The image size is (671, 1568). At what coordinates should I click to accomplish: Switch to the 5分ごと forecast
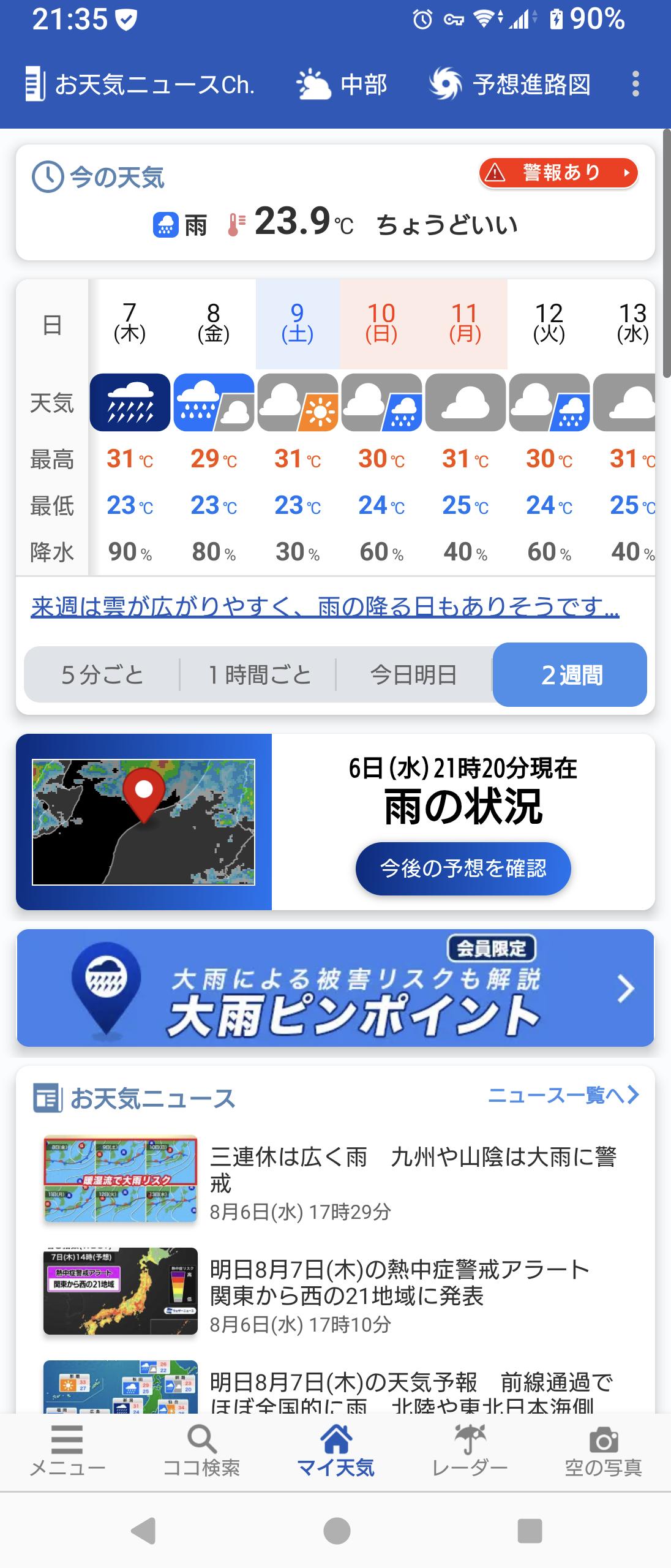[x=102, y=675]
